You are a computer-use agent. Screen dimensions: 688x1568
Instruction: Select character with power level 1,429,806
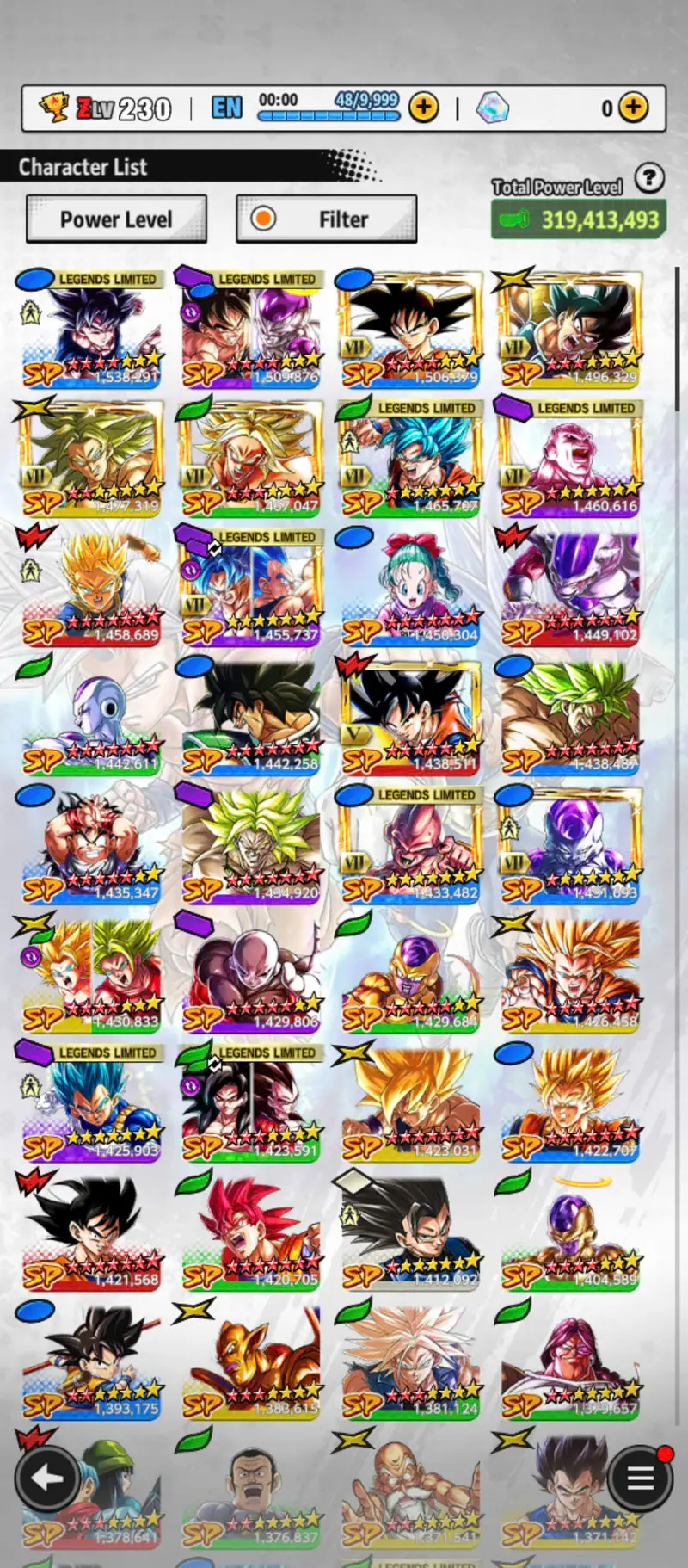[x=250, y=977]
